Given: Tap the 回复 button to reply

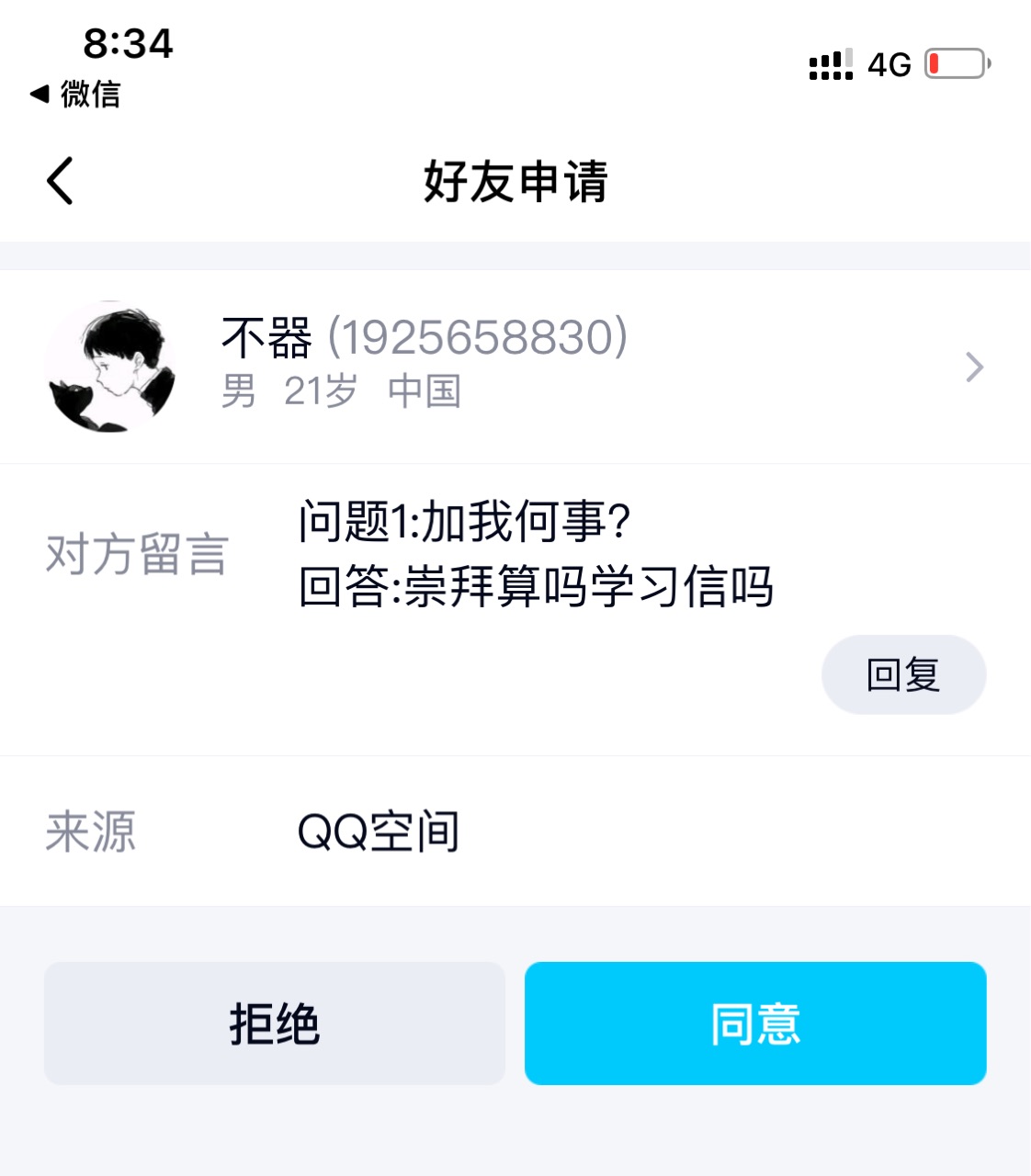Looking at the screenshot, I should (903, 674).
